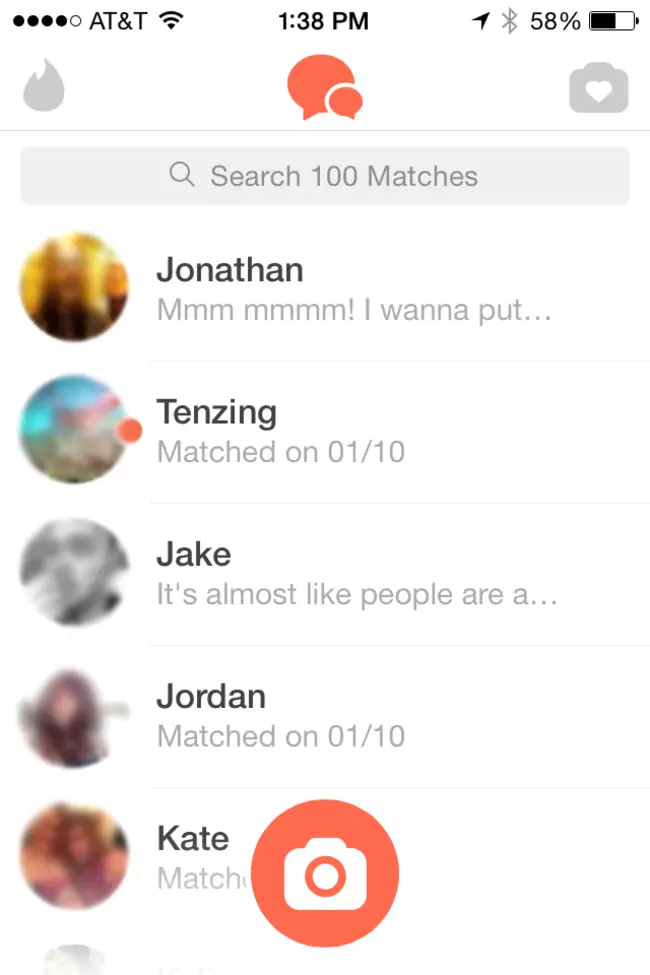Tap the orange camera floating button
The width and height of the screenshot is (650, 975).
325,873
